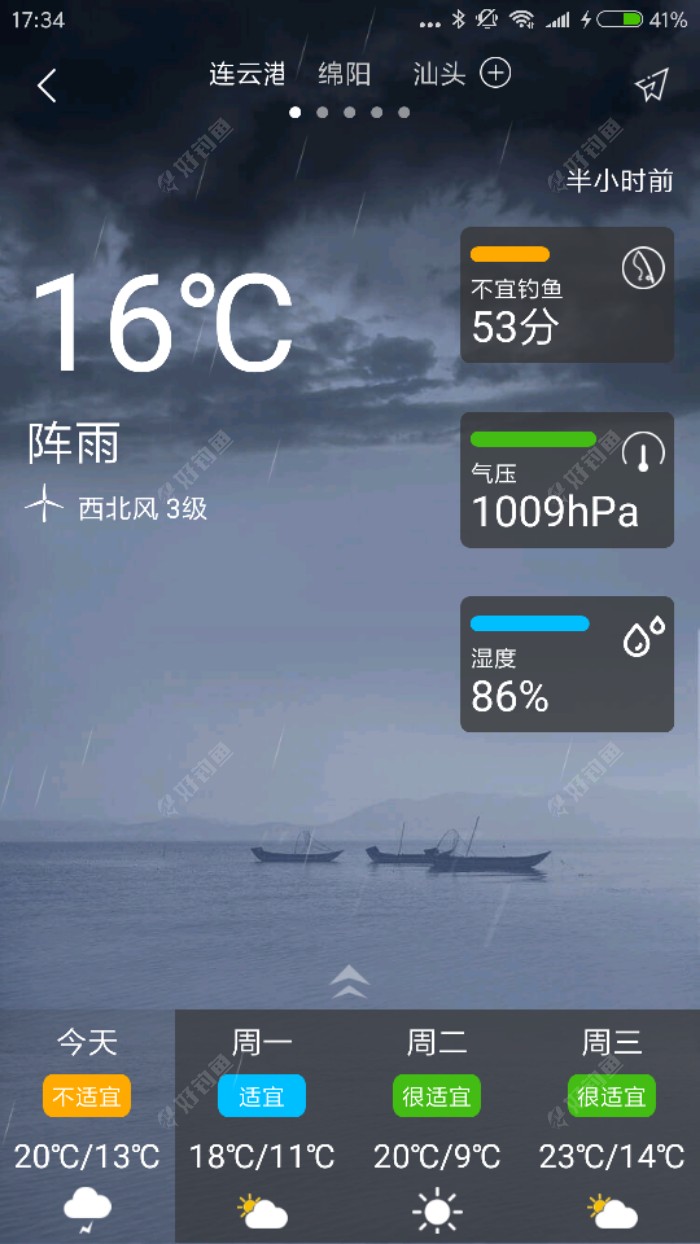Share weather via paper plane icon
This screenshot has width=700, height=1244.
[x=651, y=86]
